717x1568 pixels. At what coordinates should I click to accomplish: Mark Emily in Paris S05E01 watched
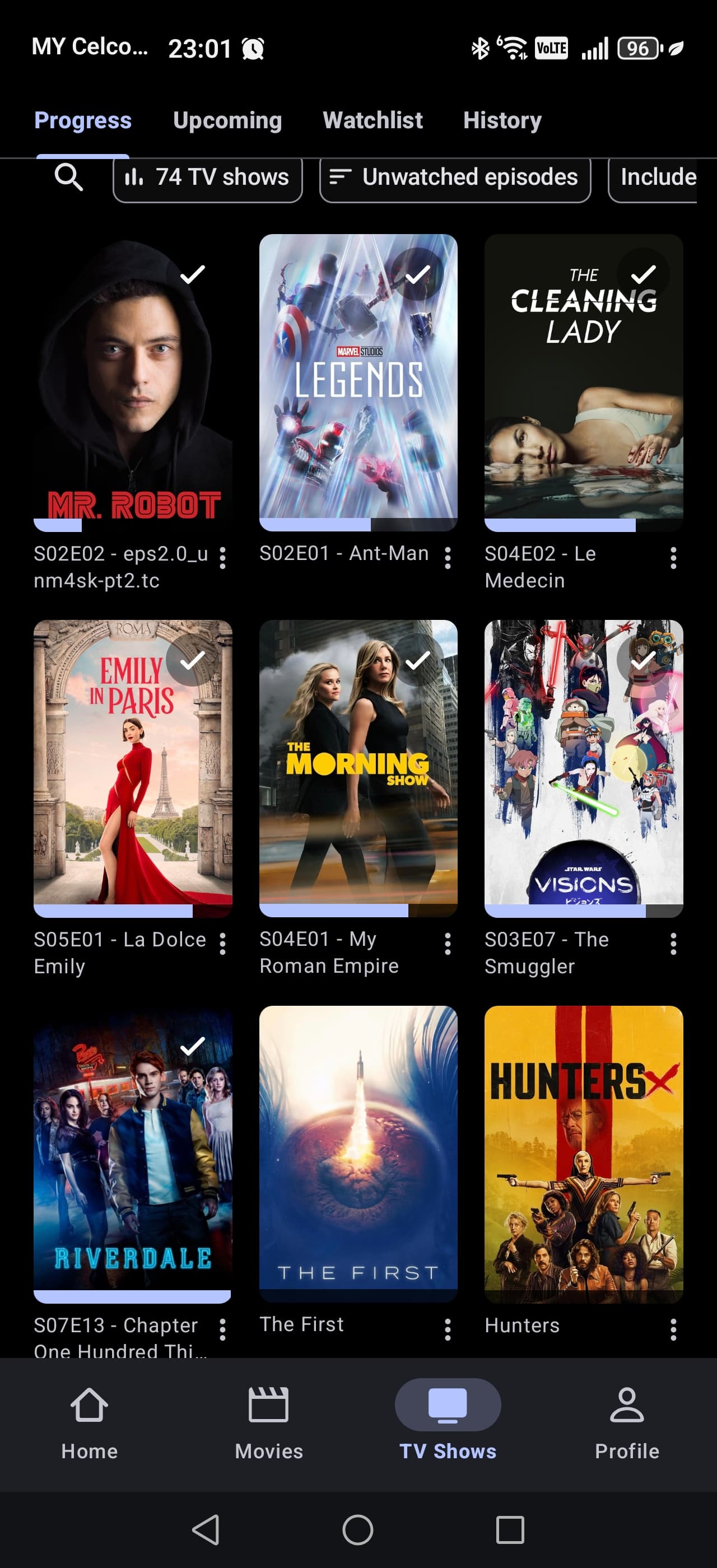[x=192, y=660]
